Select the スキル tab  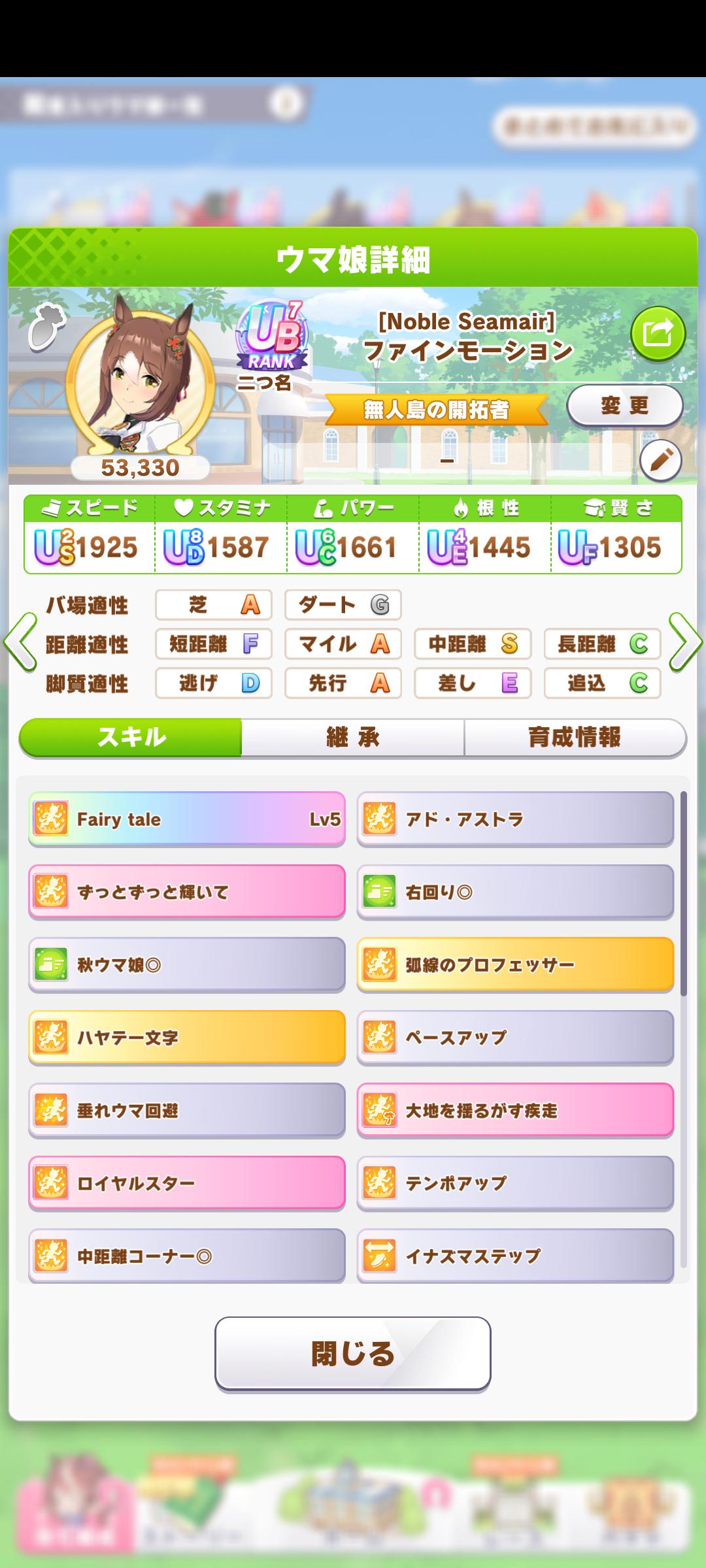pyautogui.click(x=131, y=738)
